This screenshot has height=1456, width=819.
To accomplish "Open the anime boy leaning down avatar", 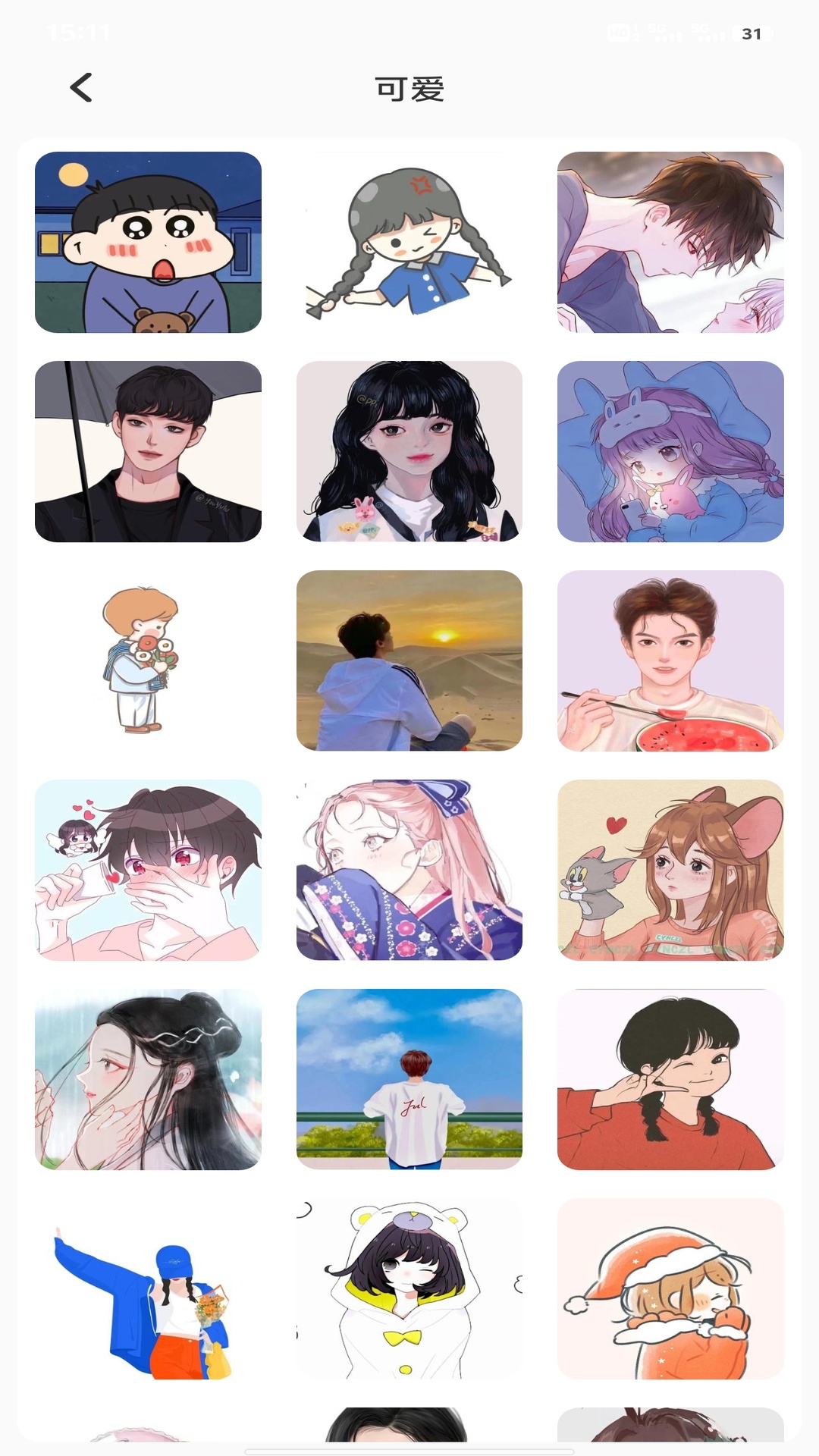I will pos(670,242).
